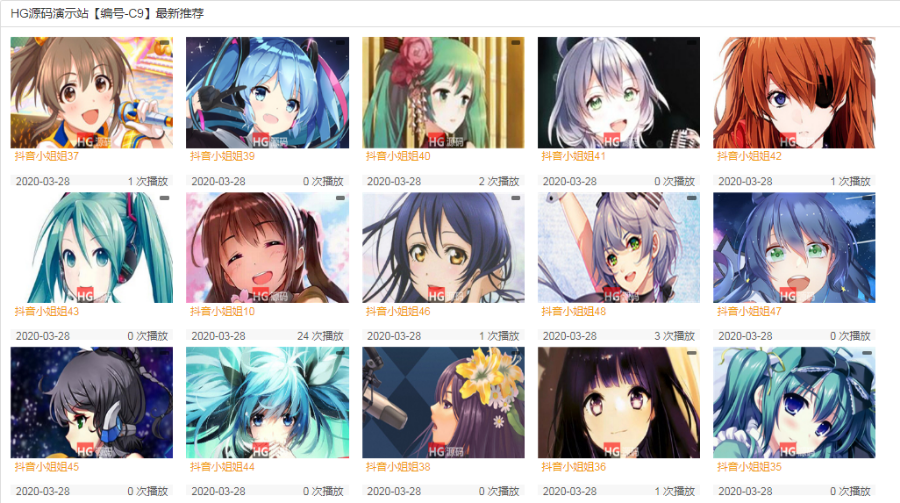Play the 抖音小姐姐40 video card
900x503 pixels.
point(443,92)
